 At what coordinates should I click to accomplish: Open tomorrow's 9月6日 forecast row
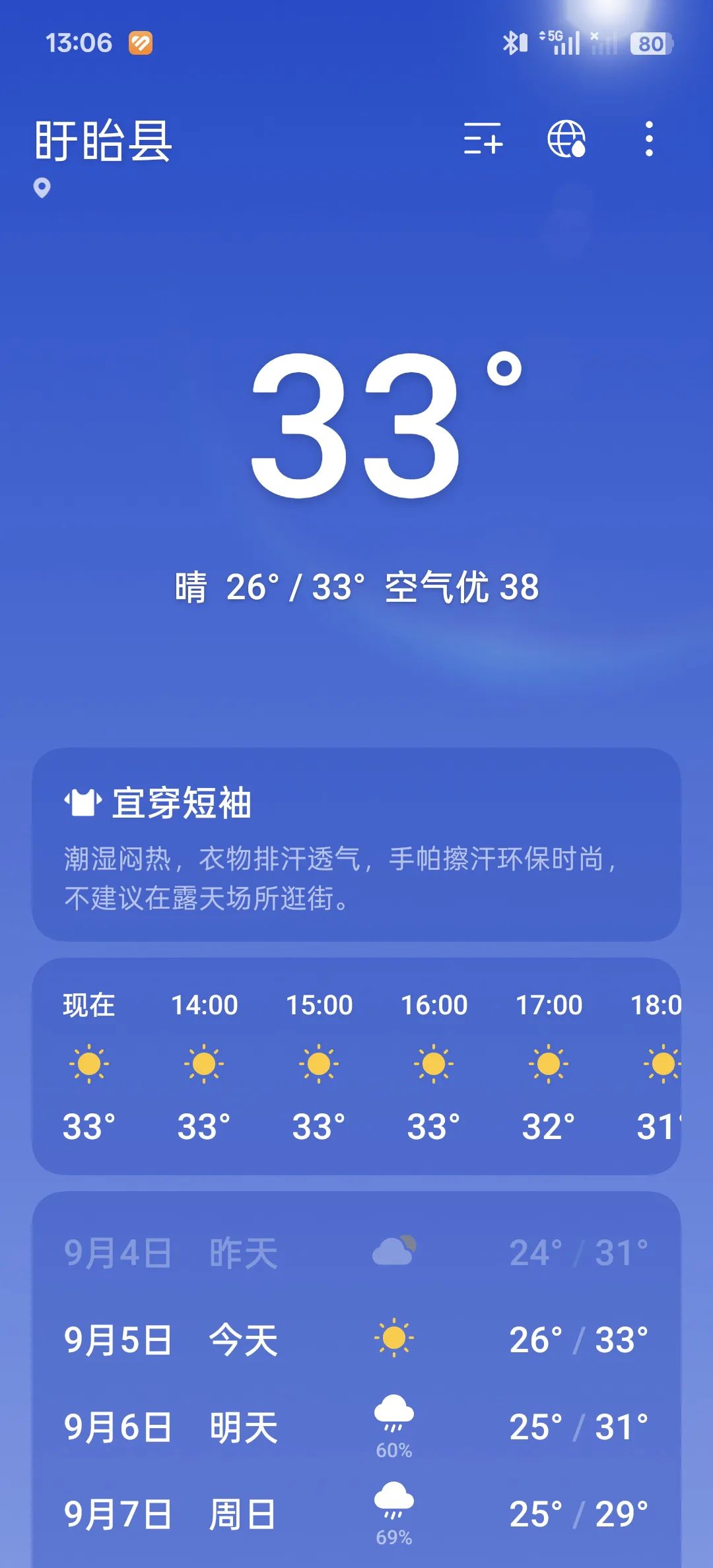(x=356, y=1427)
